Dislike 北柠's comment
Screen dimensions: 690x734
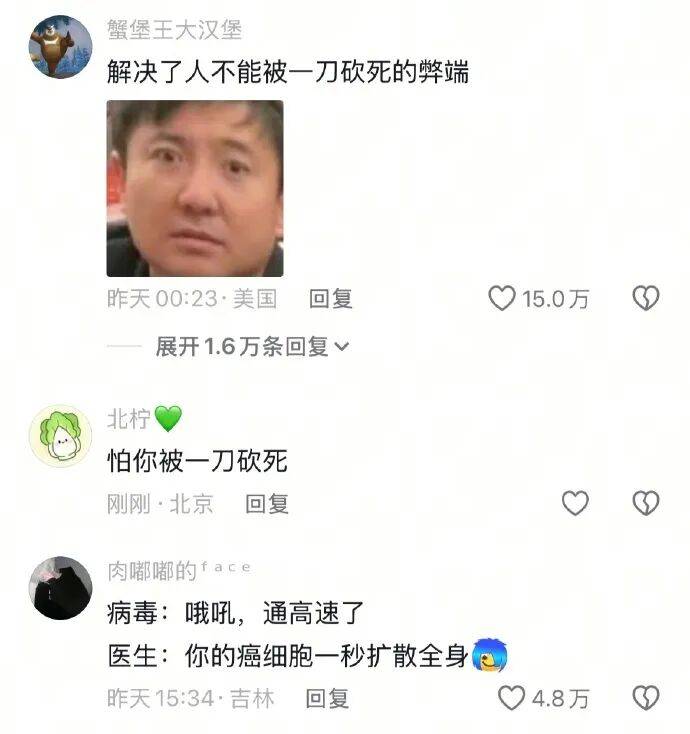(647, 504)
